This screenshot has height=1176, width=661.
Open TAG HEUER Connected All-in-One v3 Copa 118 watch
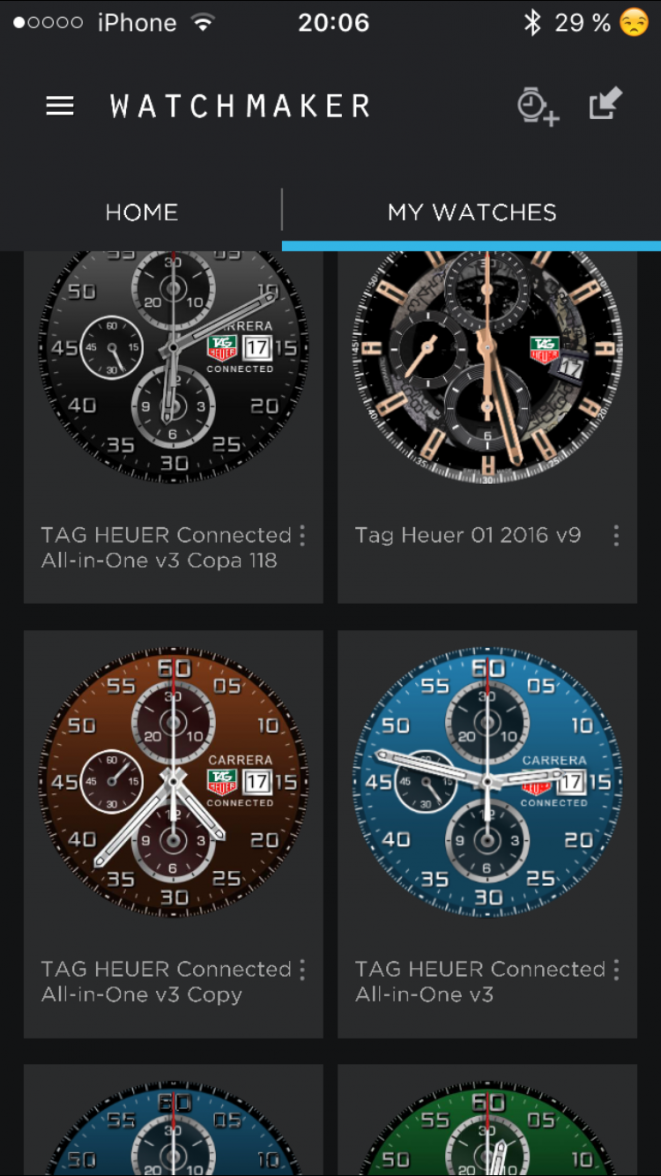[173, 370]
